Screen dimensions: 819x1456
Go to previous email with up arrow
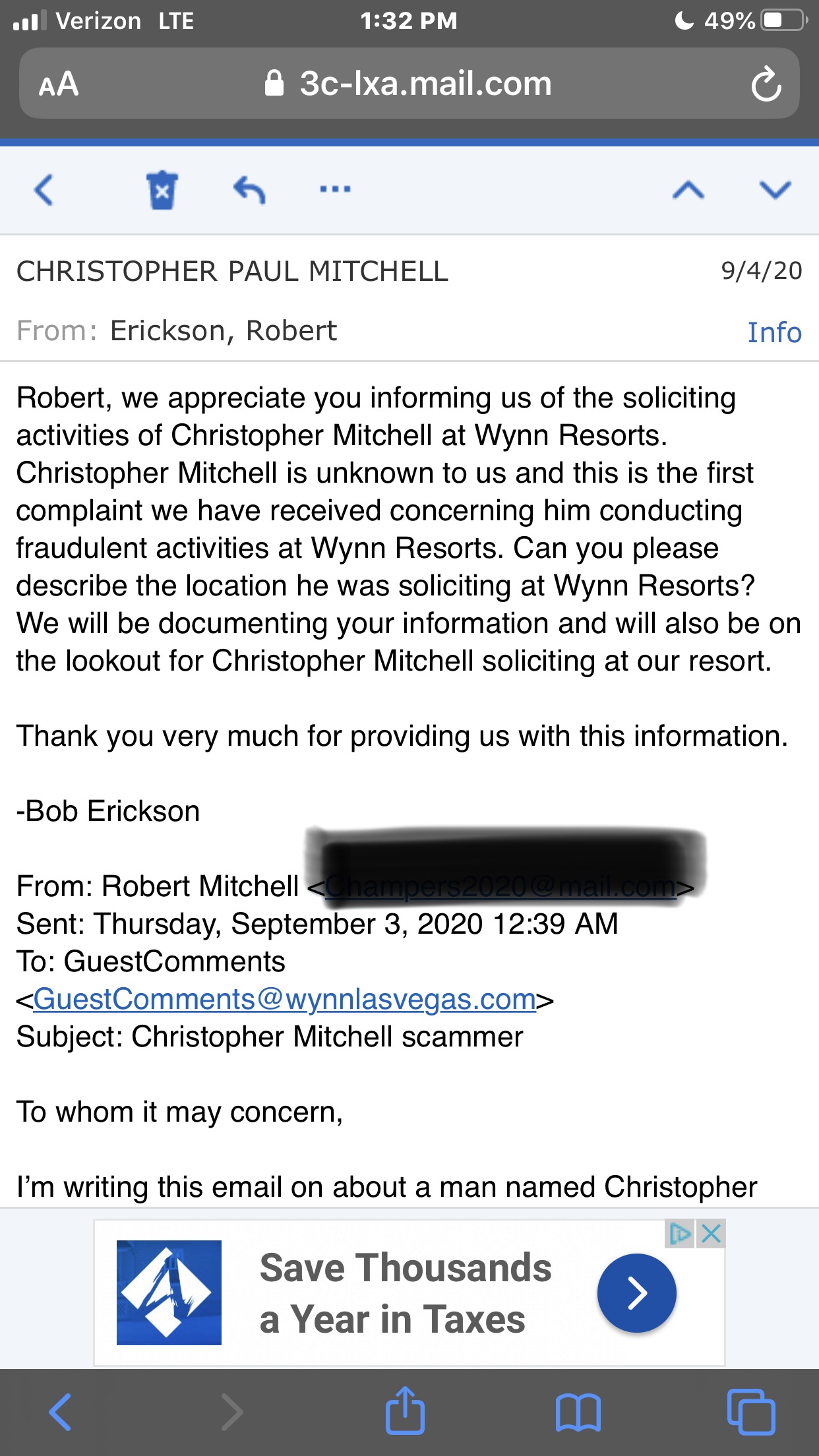[688, 190]
